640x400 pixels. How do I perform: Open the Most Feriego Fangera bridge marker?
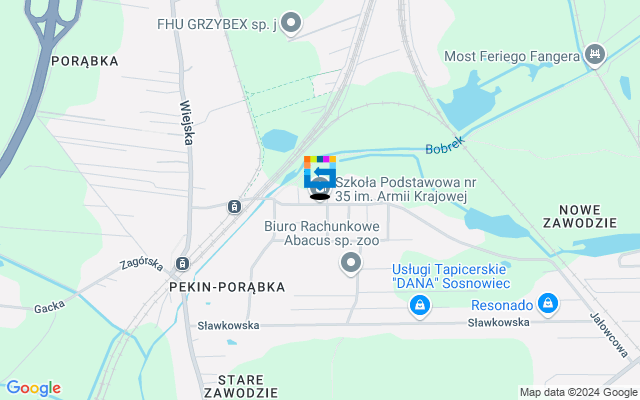coord(596,53)
